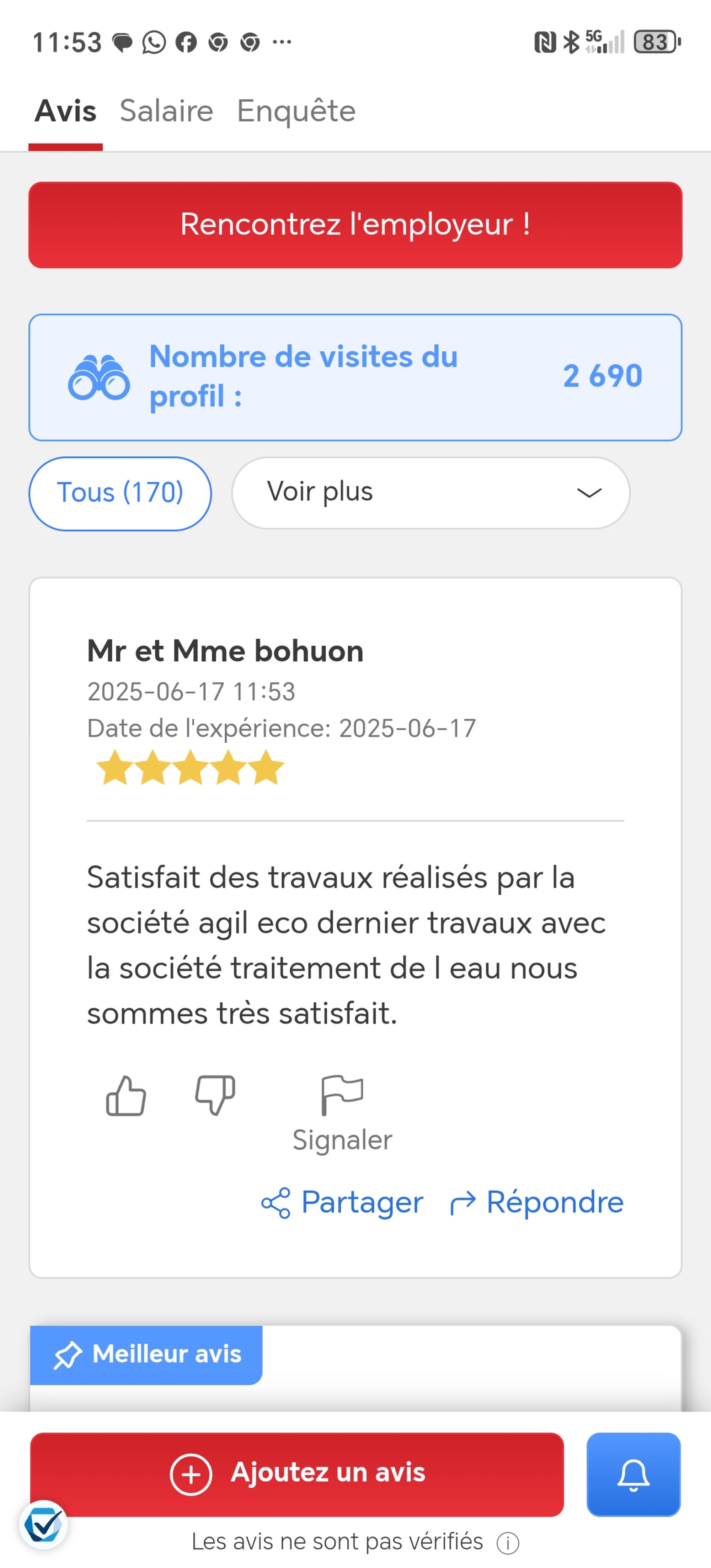This screenshot has width=711, height=1568.
Task: Select the Tous (170) filter chip
Action: 120,493
